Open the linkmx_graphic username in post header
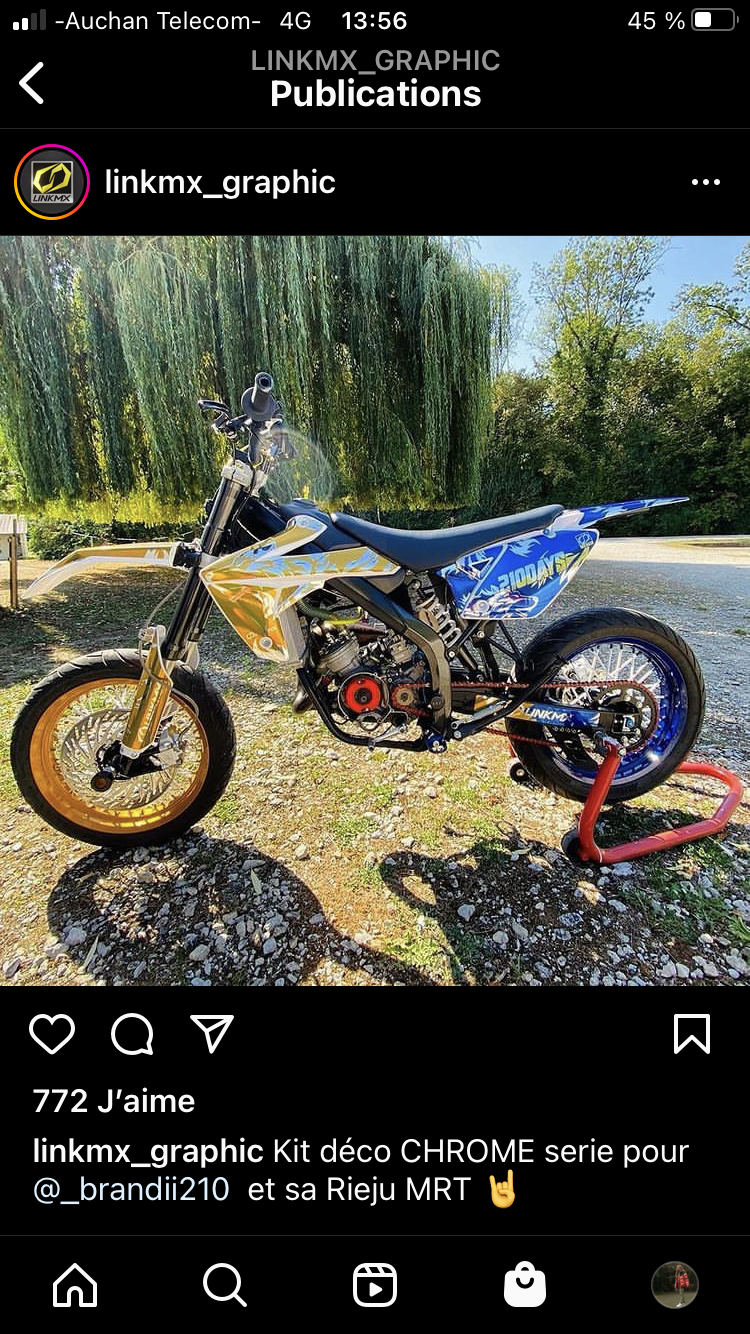750x1334 pixels. tap(220, 182)
